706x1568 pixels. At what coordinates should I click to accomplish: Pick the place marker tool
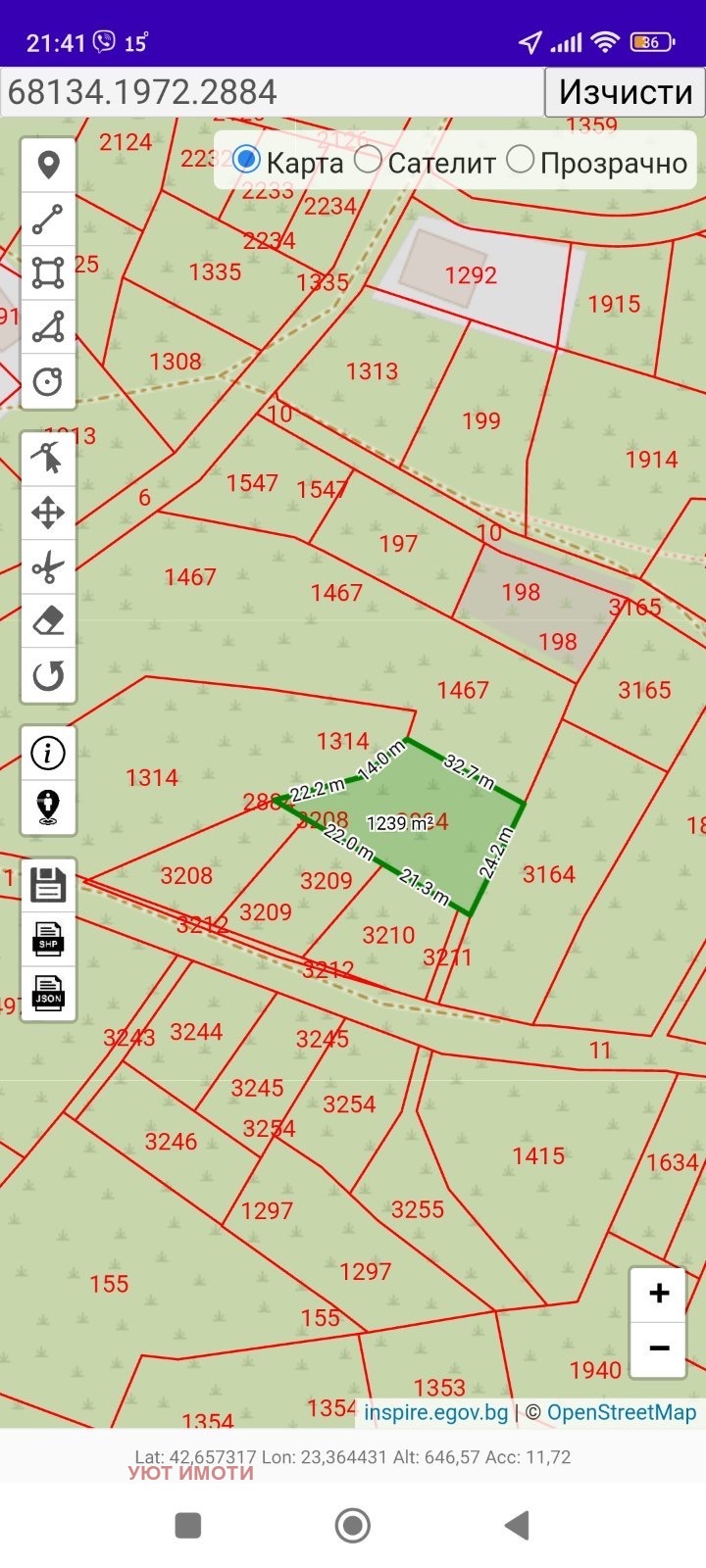tap(48, 166)
